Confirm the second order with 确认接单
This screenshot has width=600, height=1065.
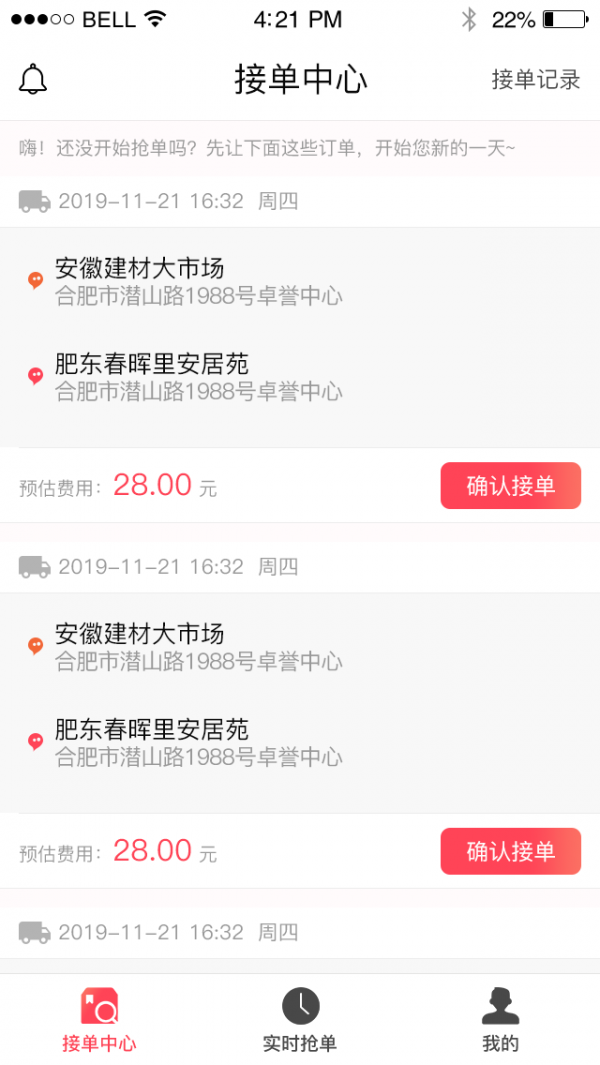point(510,851)
